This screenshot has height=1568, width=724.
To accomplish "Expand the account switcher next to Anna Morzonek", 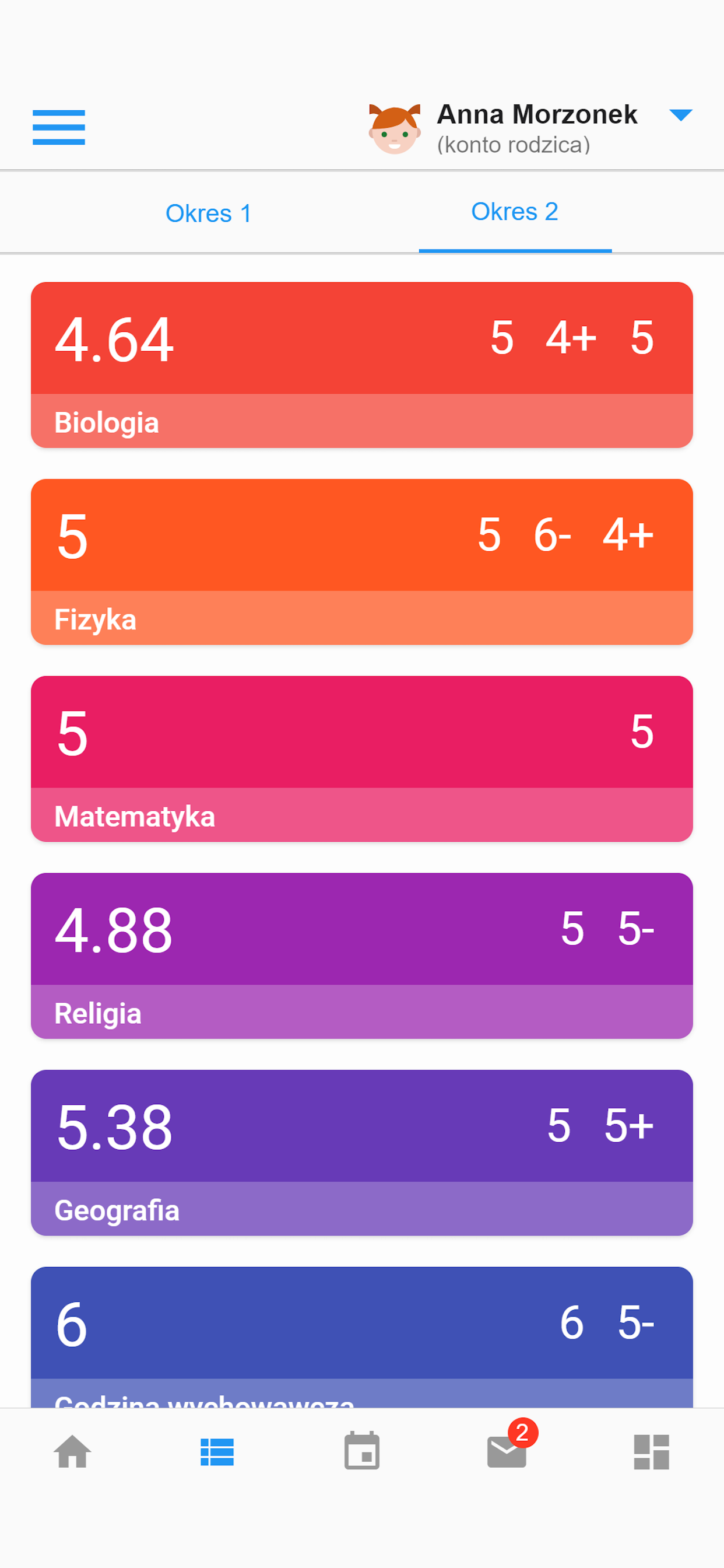I will pos(681,114).
